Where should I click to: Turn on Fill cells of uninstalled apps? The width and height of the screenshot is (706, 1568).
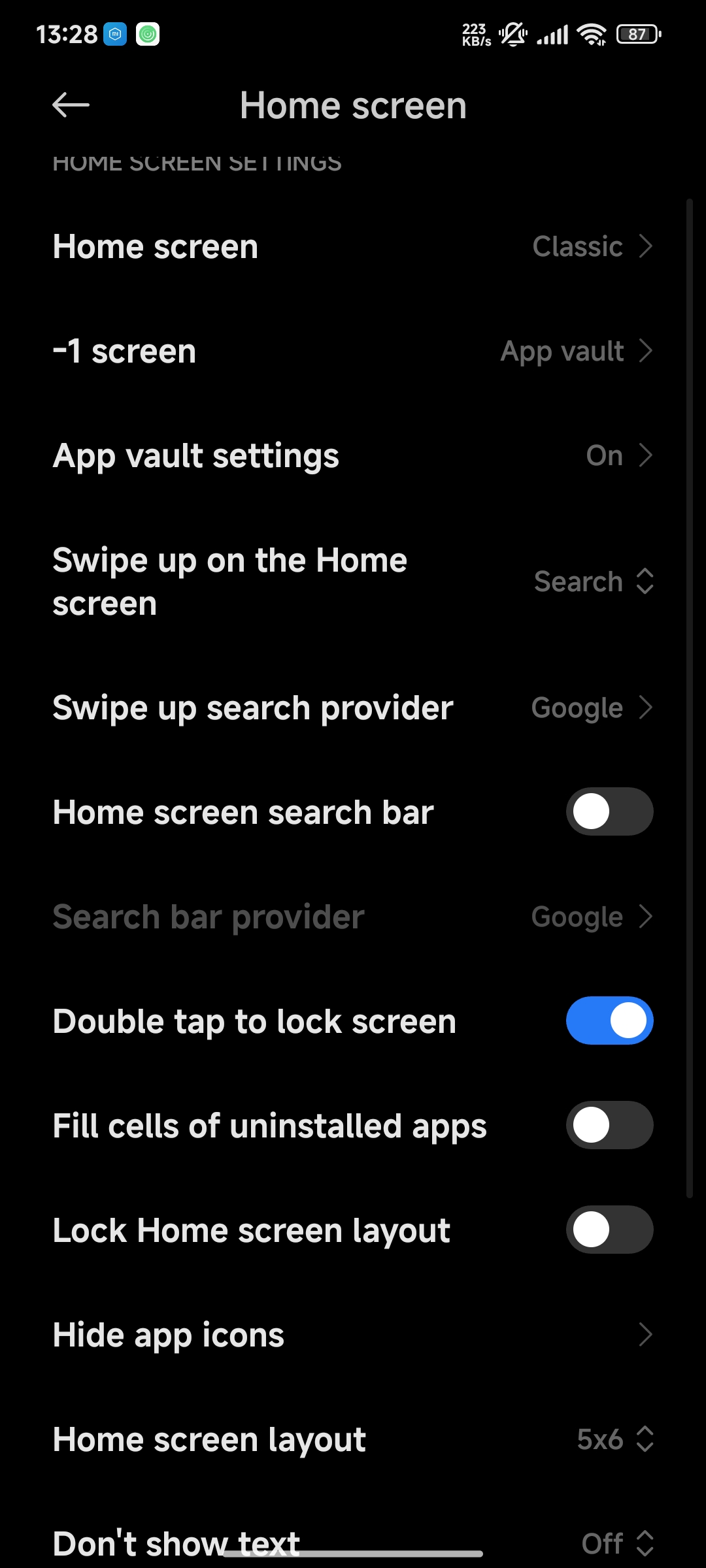pyautogui.click(x=609, y=1125)
